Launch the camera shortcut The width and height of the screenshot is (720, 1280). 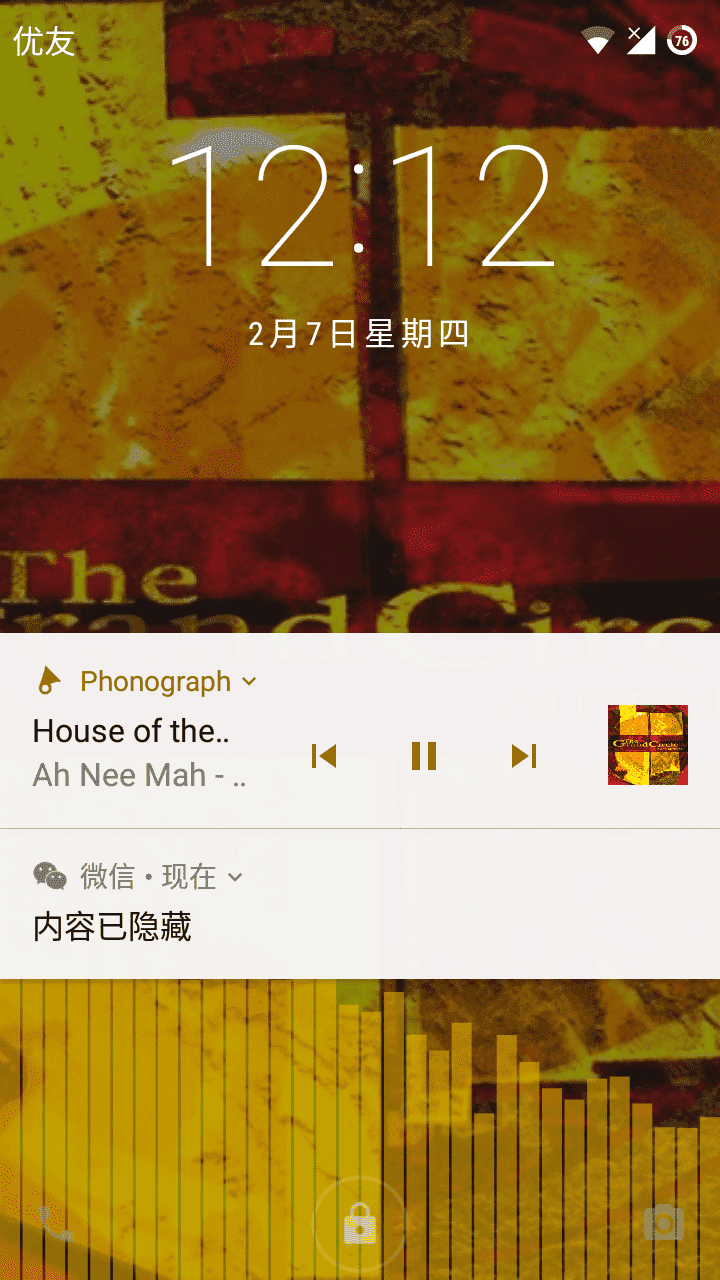(x=663, y=1223)
